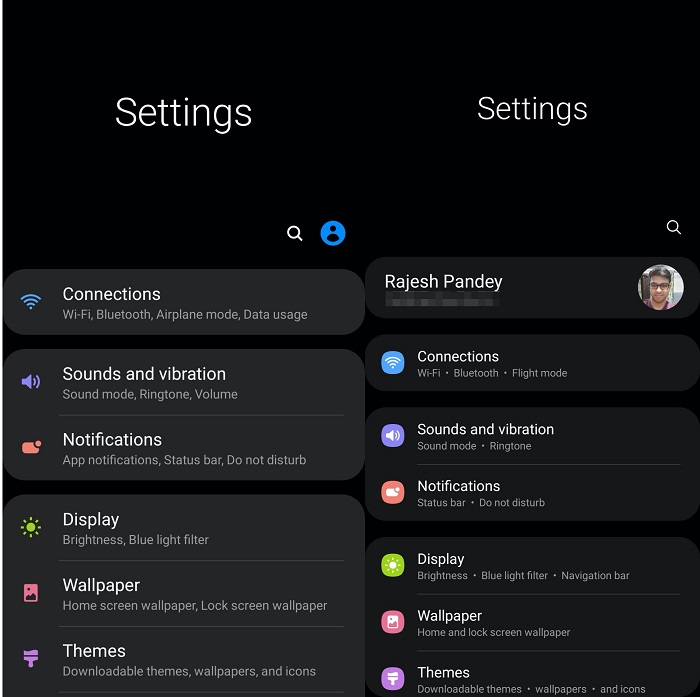Open Wallpaper row reading Home and lock screen wallpaper
Screen dimensions: 700x697
531,623
